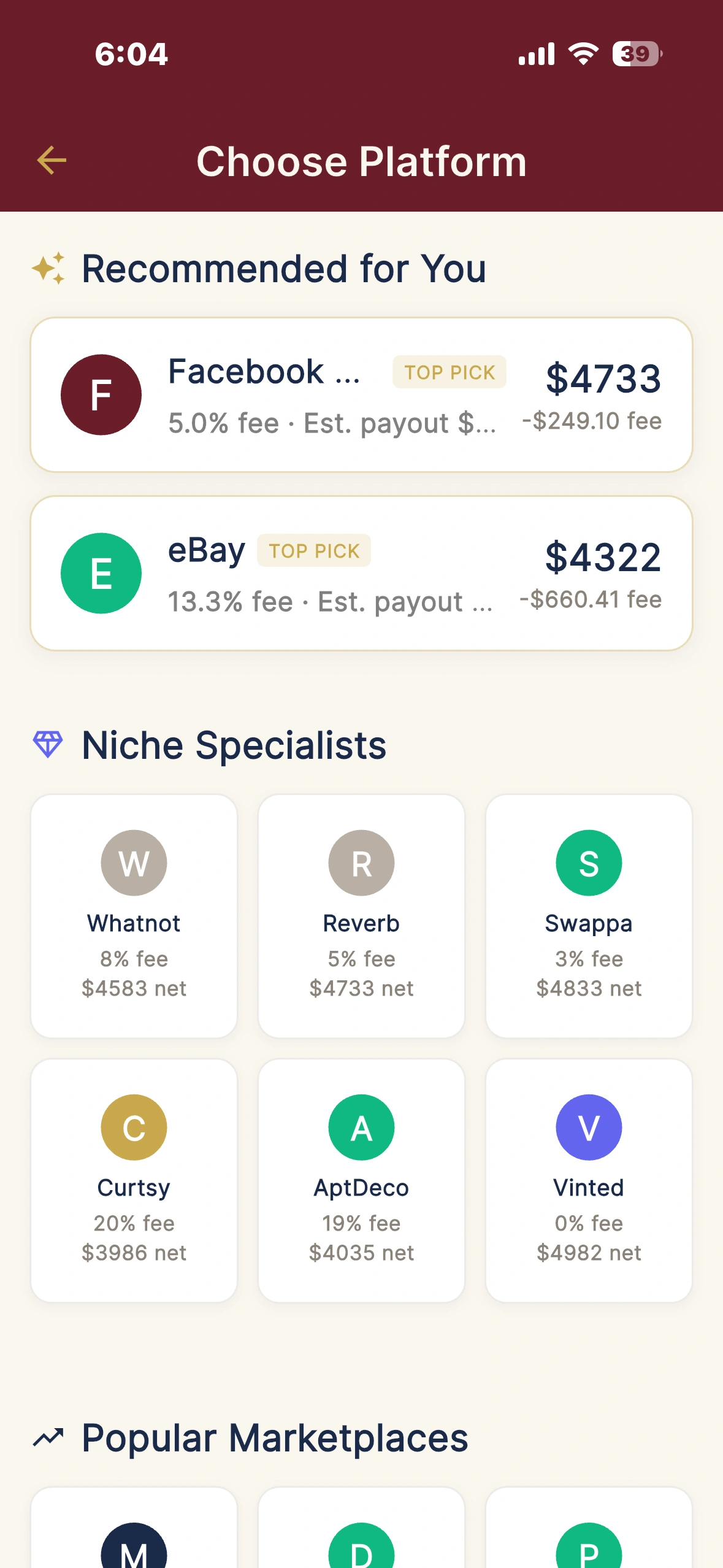Tap the gold Curtsy 'C' icon
This screenshot has height=1568, width=723.
pos(134,1127)
